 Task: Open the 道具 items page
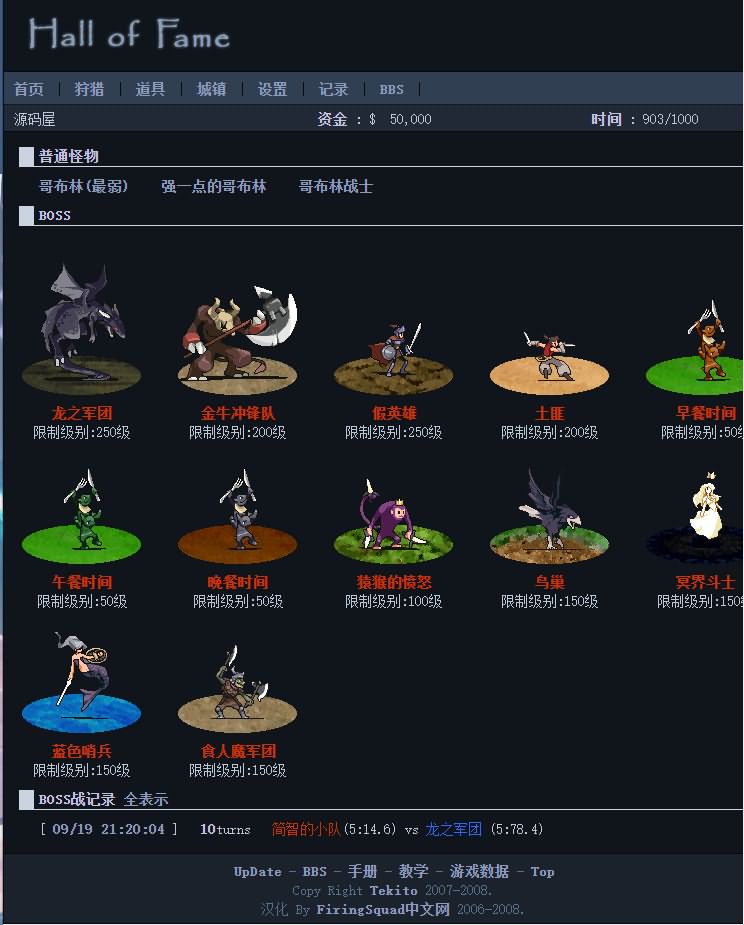point(151,89)
